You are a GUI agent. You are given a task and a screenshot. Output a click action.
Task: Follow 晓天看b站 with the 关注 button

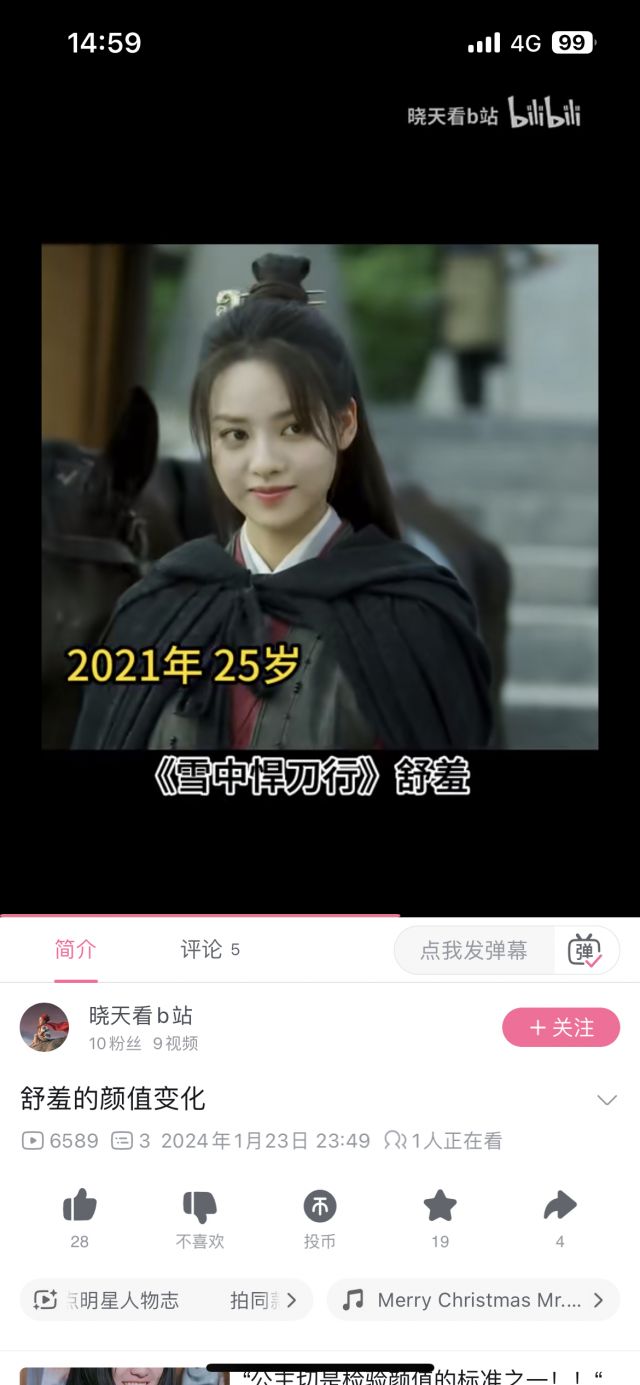(x=561, y=1027)
